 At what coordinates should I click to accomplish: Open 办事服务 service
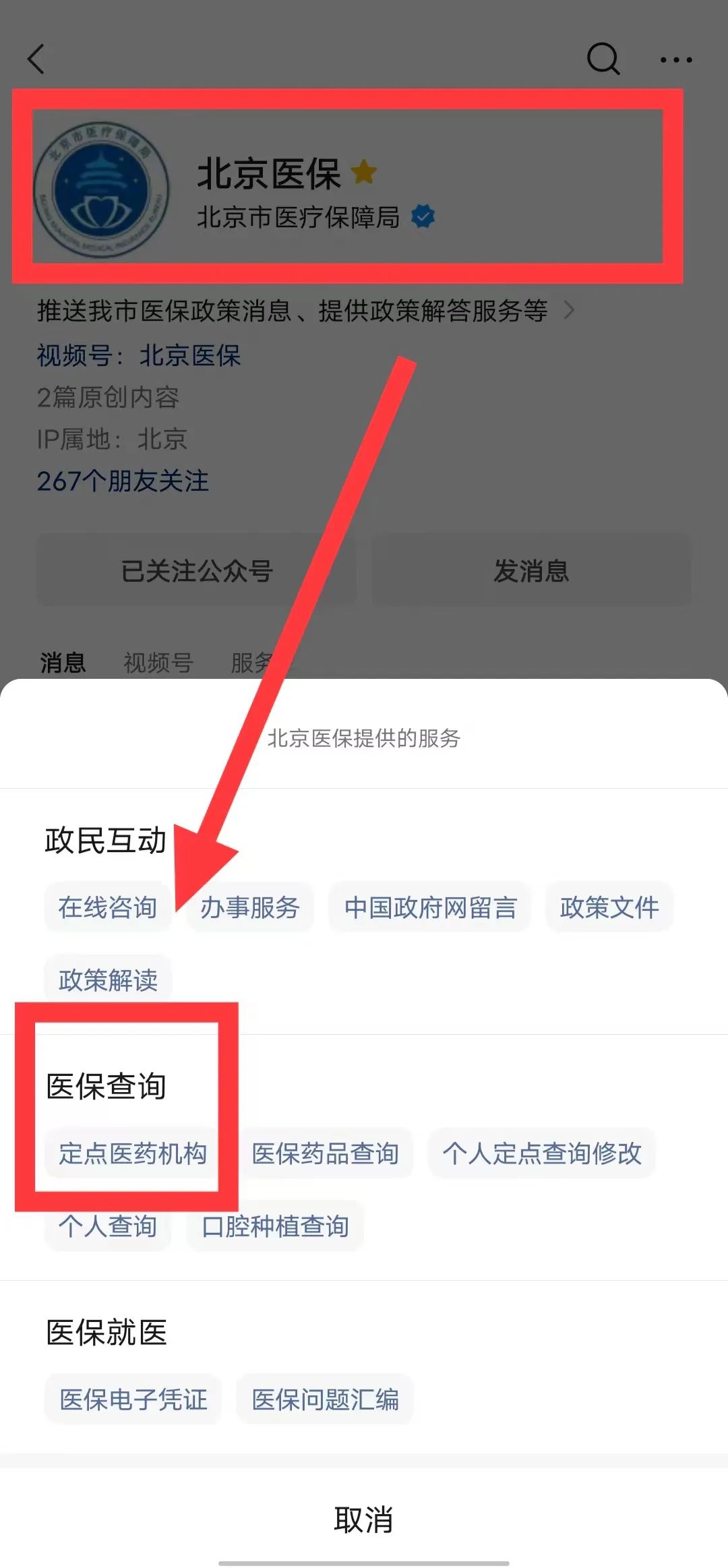(250, 907)
